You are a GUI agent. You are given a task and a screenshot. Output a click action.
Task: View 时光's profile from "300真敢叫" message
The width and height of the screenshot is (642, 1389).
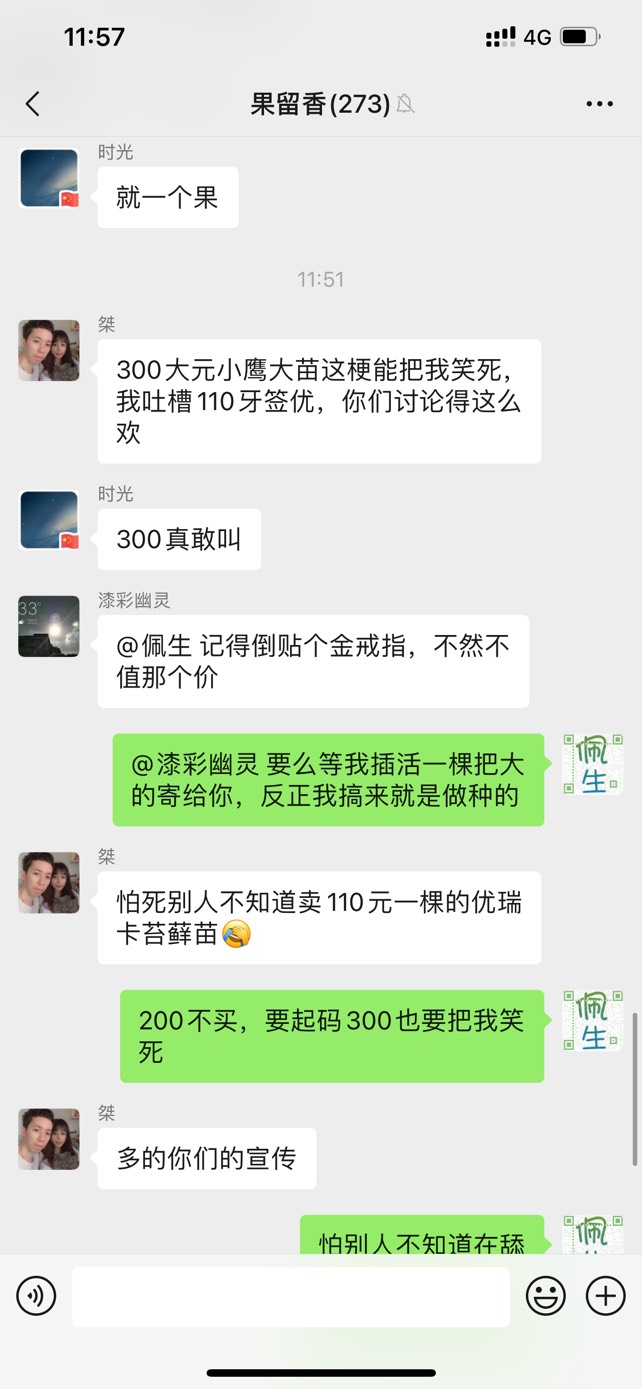click(x=49, y=520)
